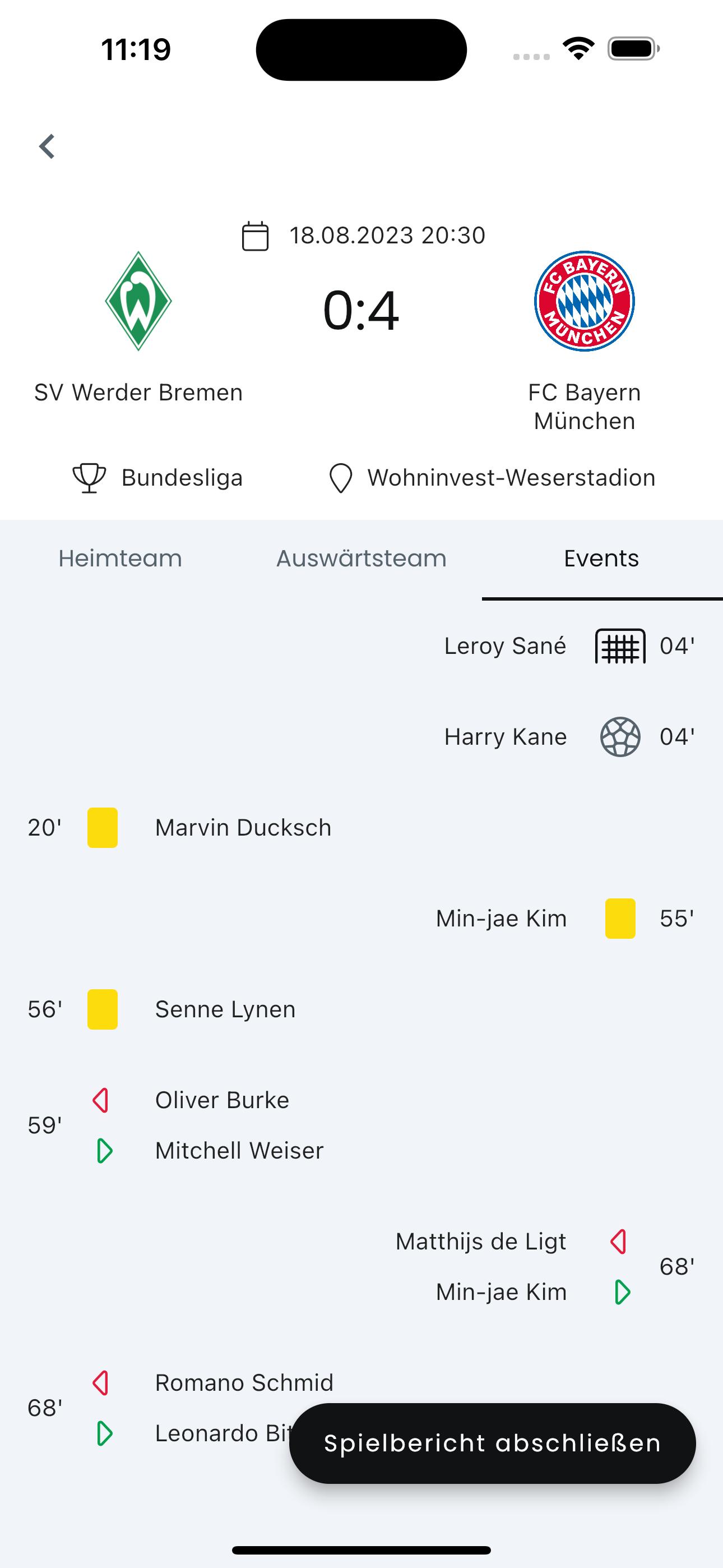Tap the Spielbericht abschließen button
The width and height of the screenshot is (723, 1568).
click(492, 1443)
